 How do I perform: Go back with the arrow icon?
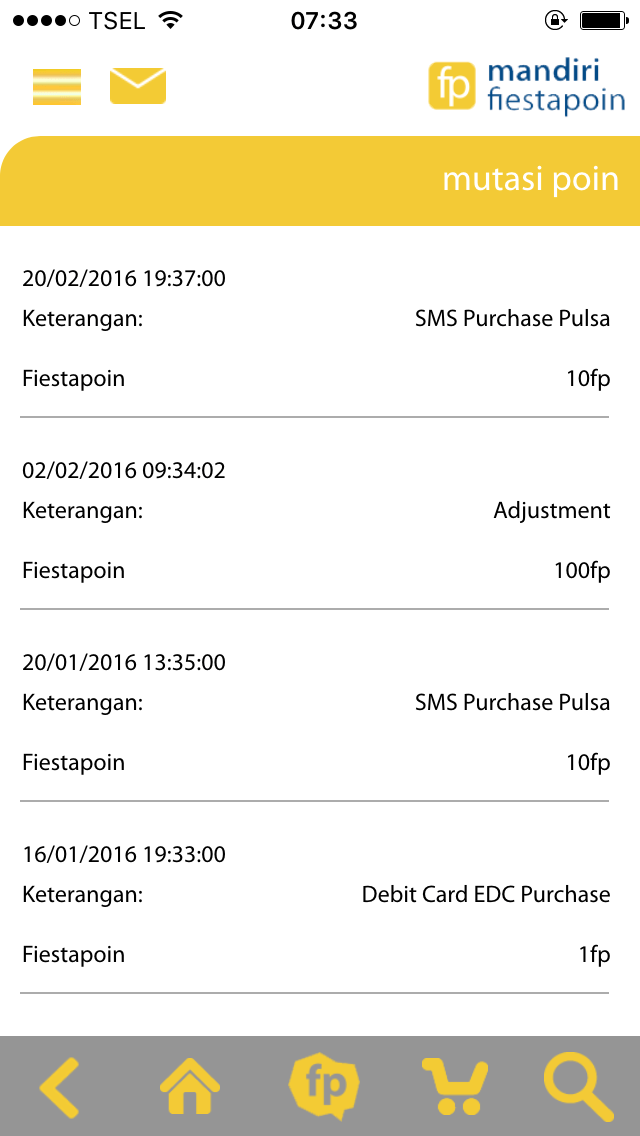[59, 1087]
